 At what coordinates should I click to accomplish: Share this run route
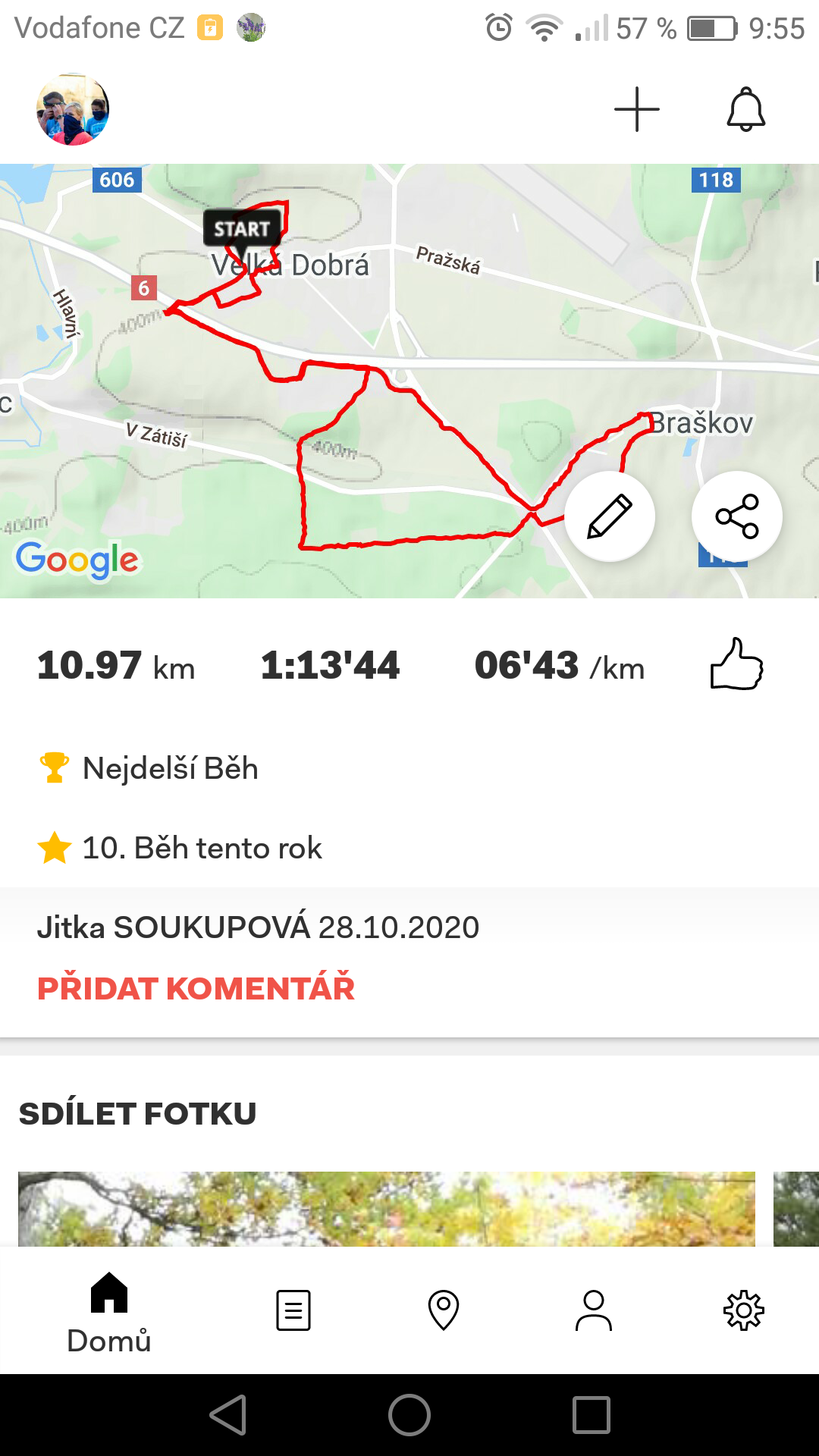[737, 516]
